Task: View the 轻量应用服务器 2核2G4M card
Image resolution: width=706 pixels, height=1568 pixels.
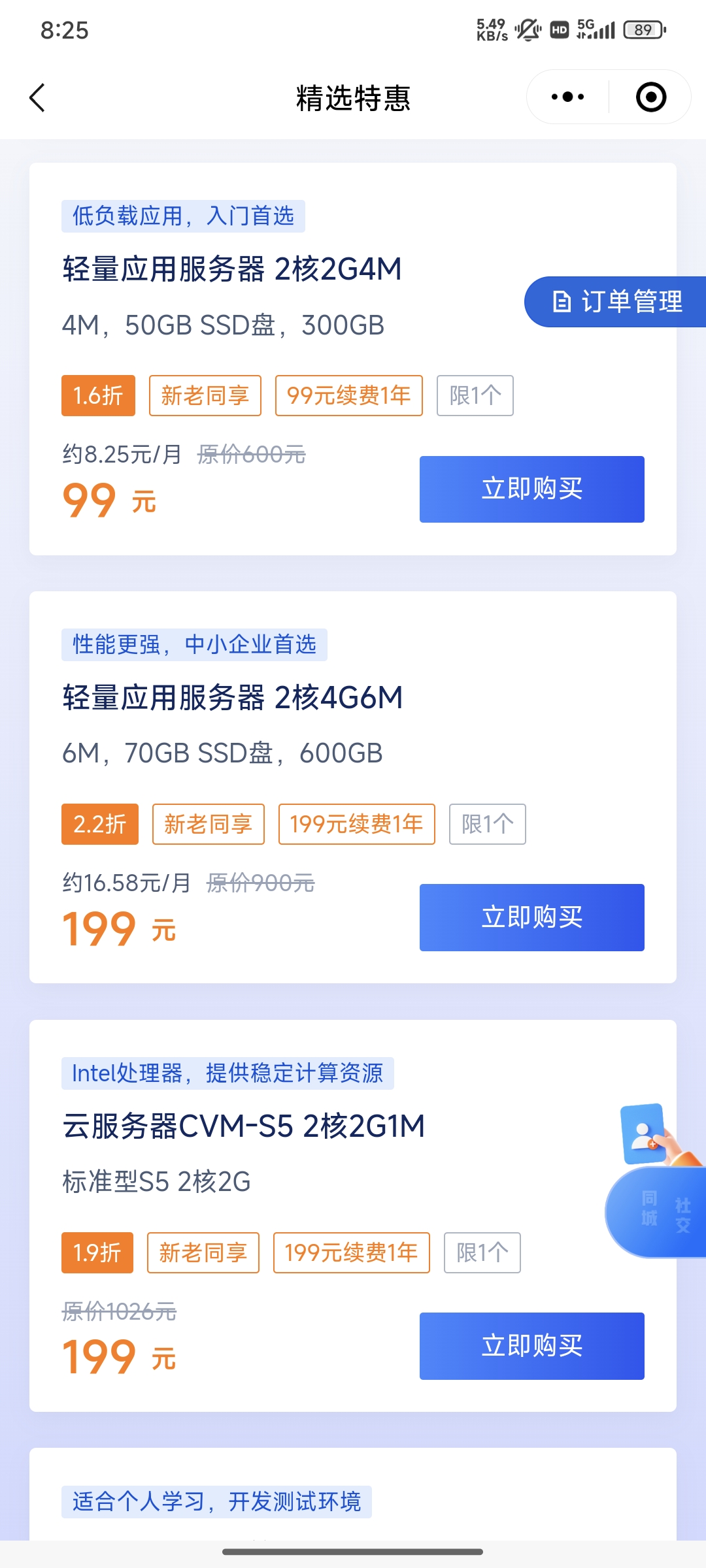Action: click(x=232, y=269)
